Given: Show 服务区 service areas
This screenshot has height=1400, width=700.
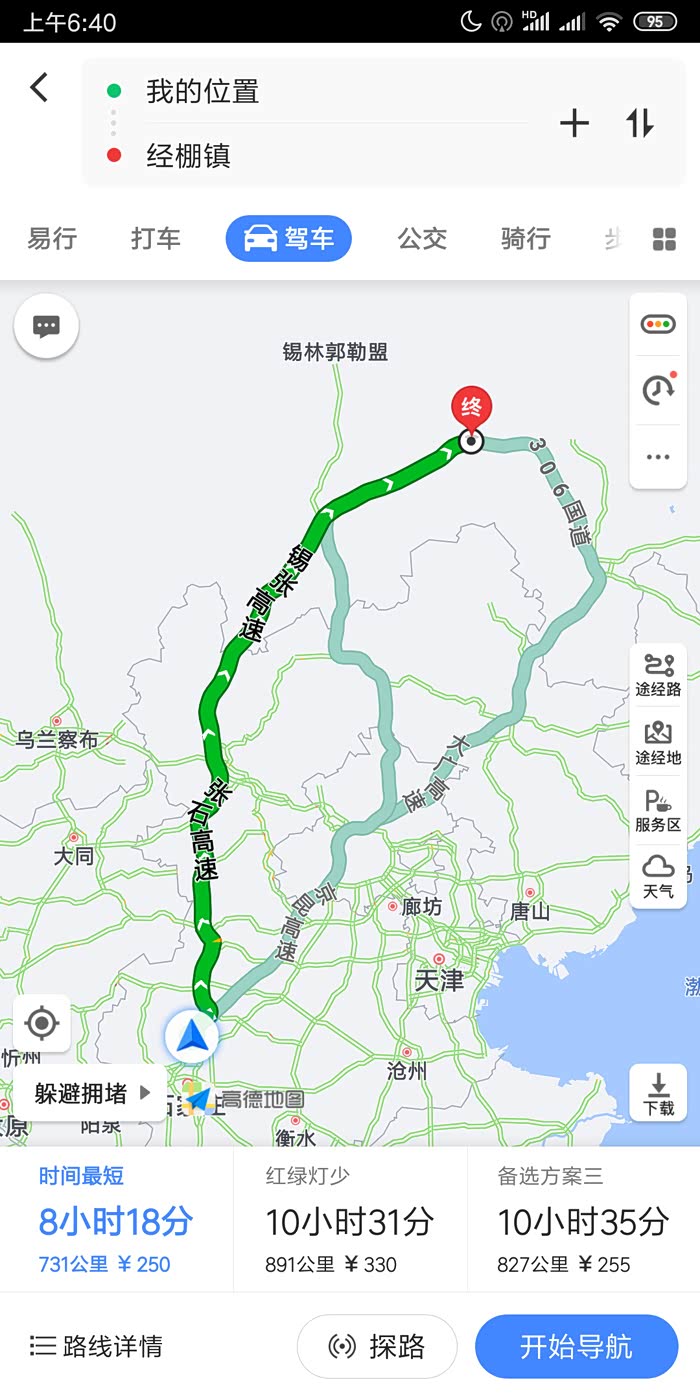Looking at the screenshot, I should (x=658, y=810).
